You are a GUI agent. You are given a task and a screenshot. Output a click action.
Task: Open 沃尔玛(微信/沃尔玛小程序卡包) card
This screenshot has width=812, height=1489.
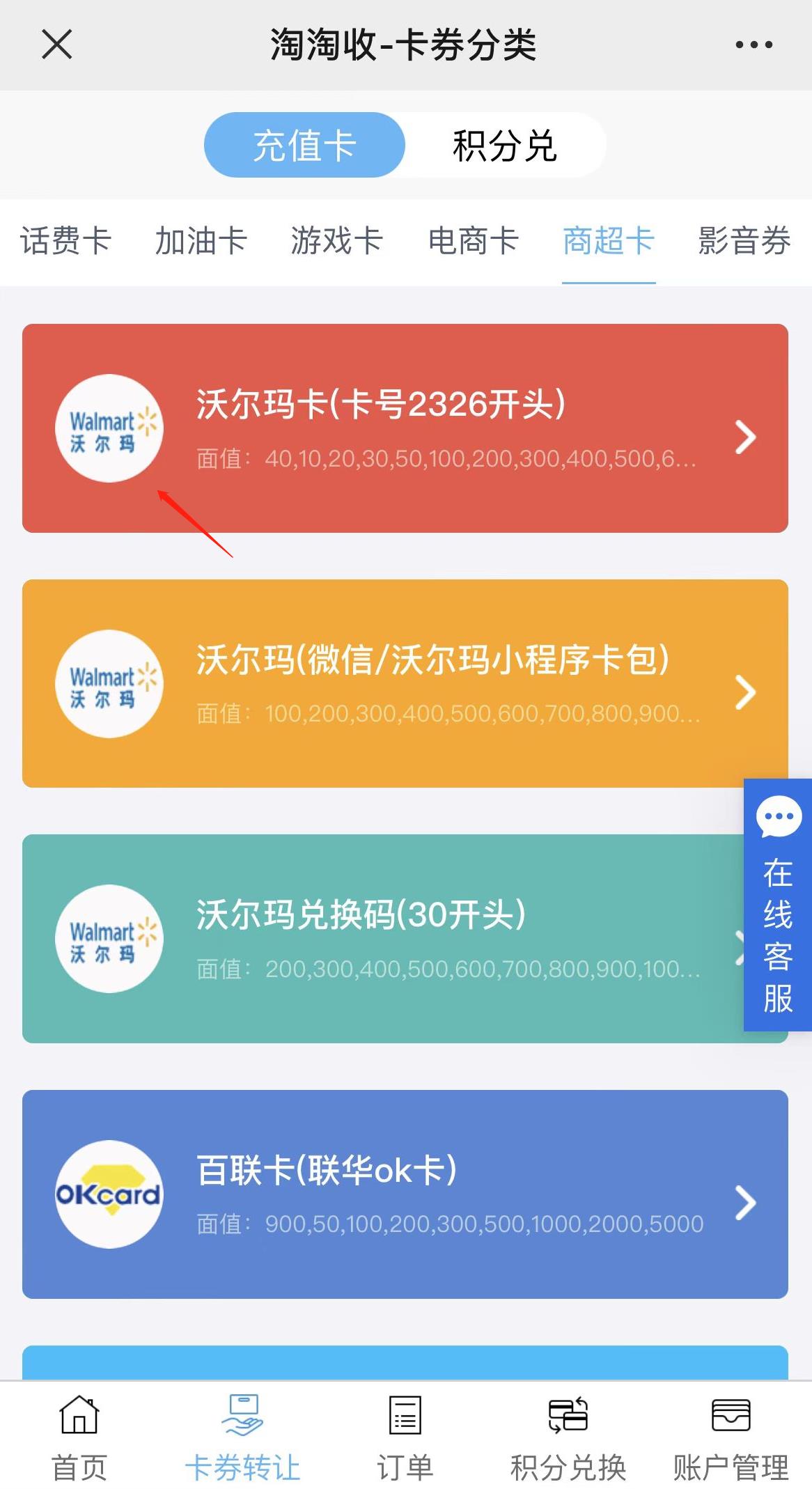pyautogui.click(x=405, y=683)
